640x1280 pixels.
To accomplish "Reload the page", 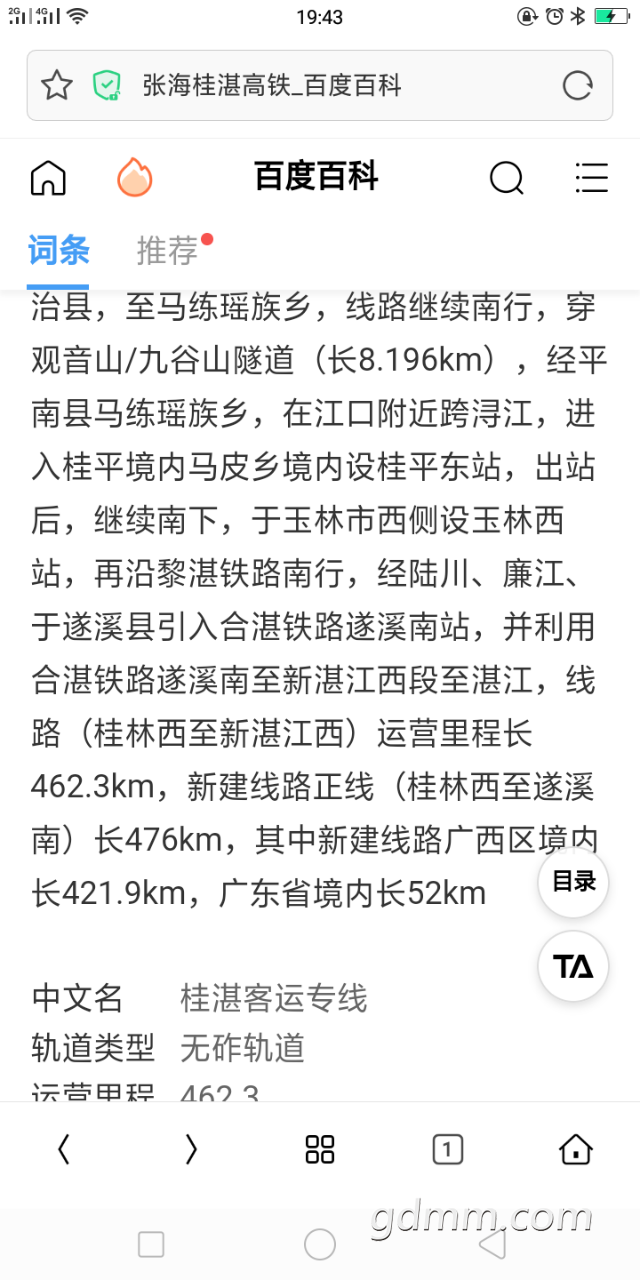I will (577, 86).
